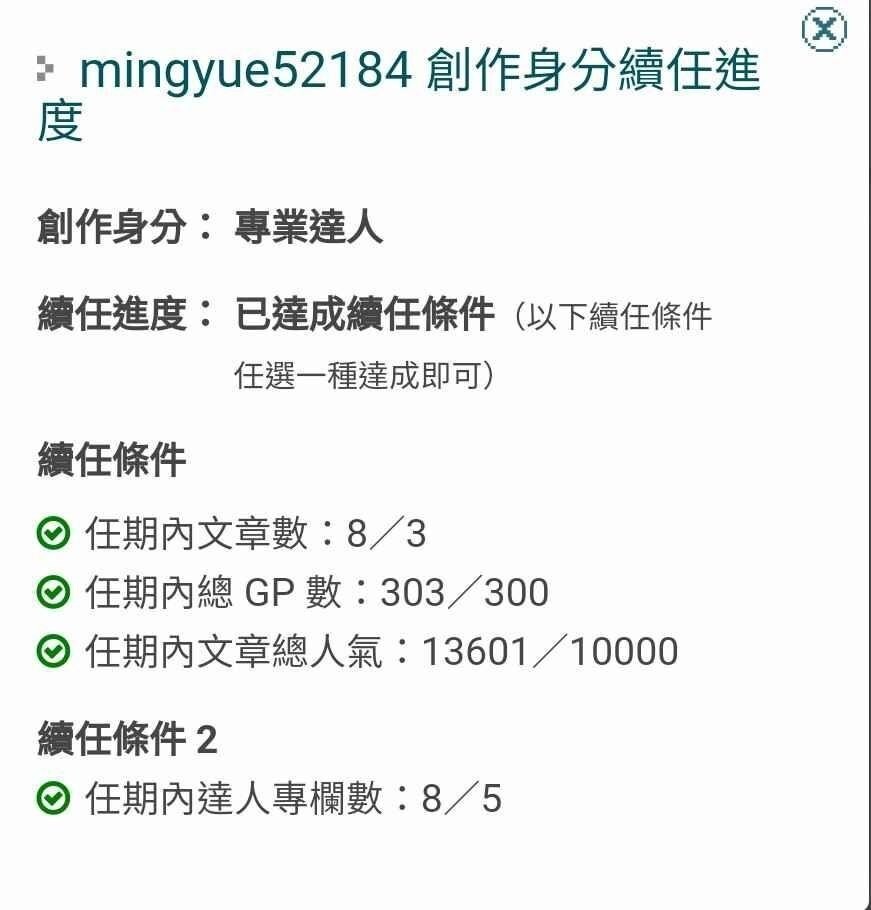The height and width of the screenshot is (910, 871).
Task: Click the username mingyue52184 in the title
Action: click(x=245, y=73)
